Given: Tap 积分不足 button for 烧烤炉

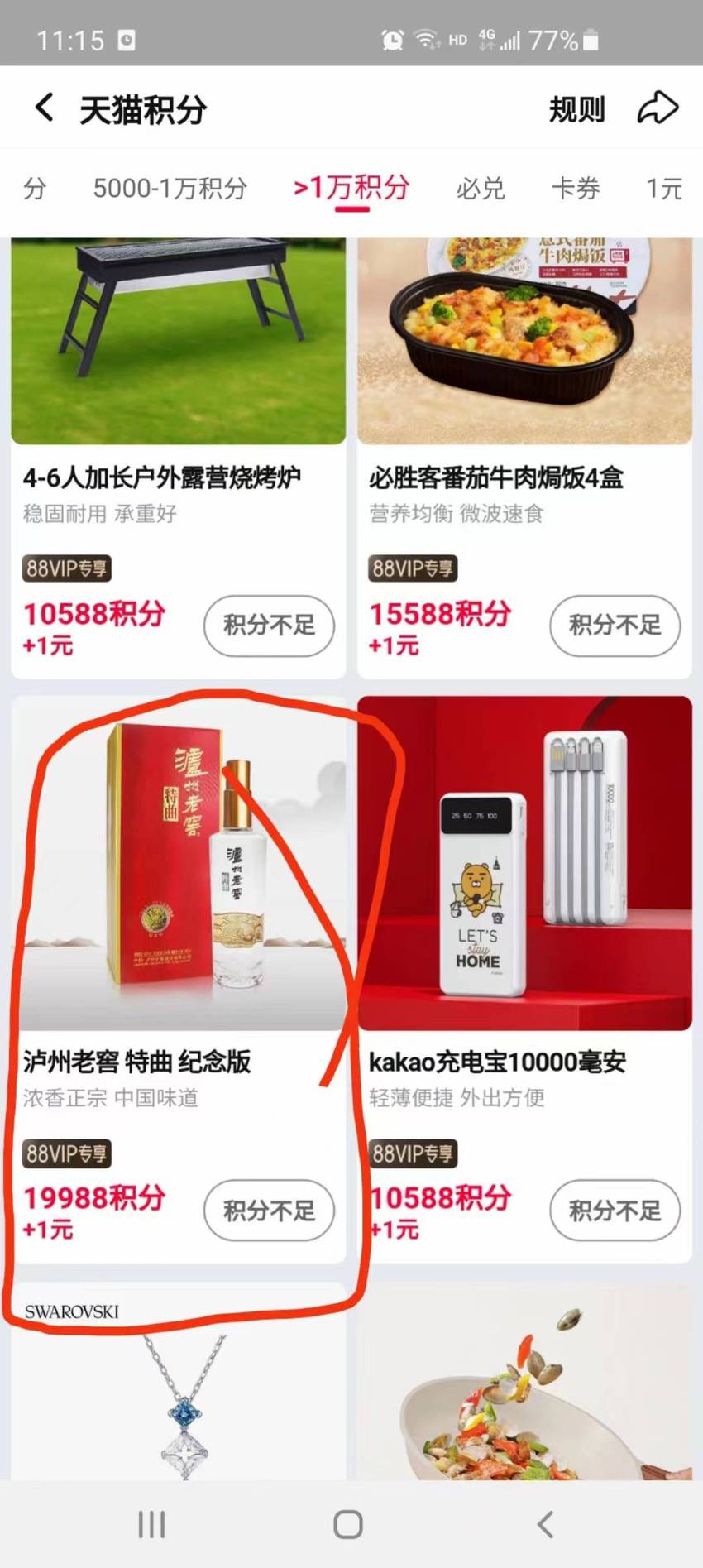Looking at the screenshot, I should click(x=270, y=626).
